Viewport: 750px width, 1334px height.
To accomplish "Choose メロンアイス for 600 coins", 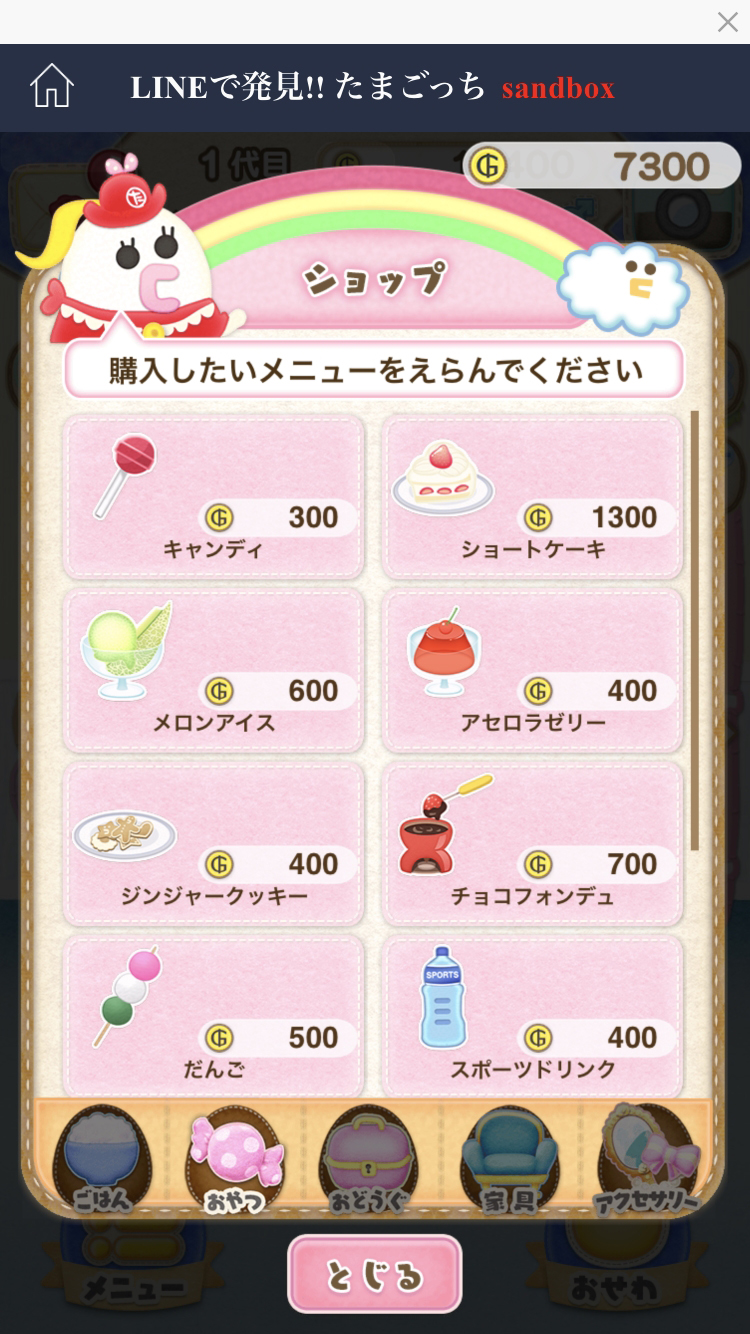I will pyautogui.click(x=213, y=670).
